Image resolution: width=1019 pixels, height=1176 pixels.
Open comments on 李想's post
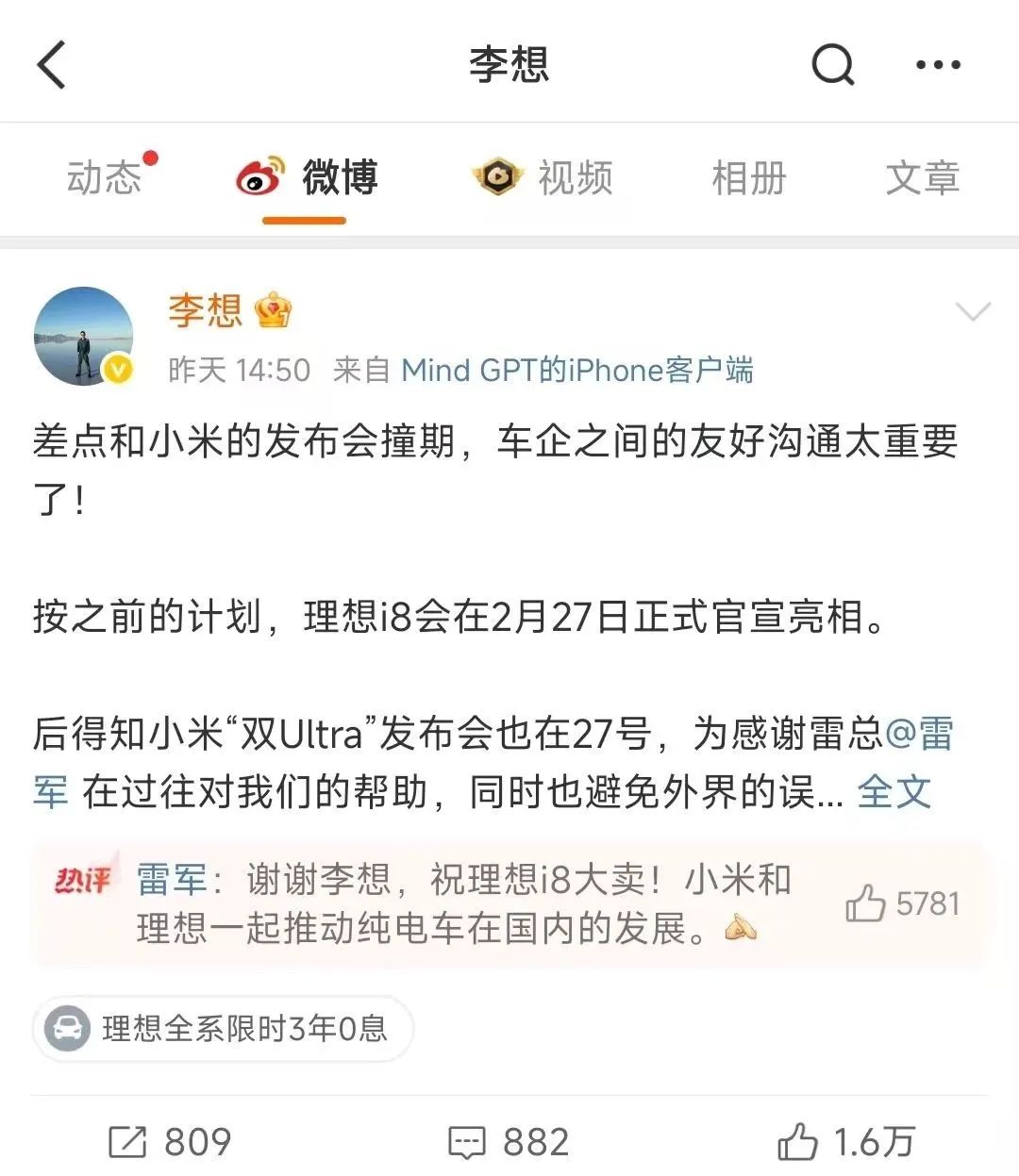(509, 1142)
